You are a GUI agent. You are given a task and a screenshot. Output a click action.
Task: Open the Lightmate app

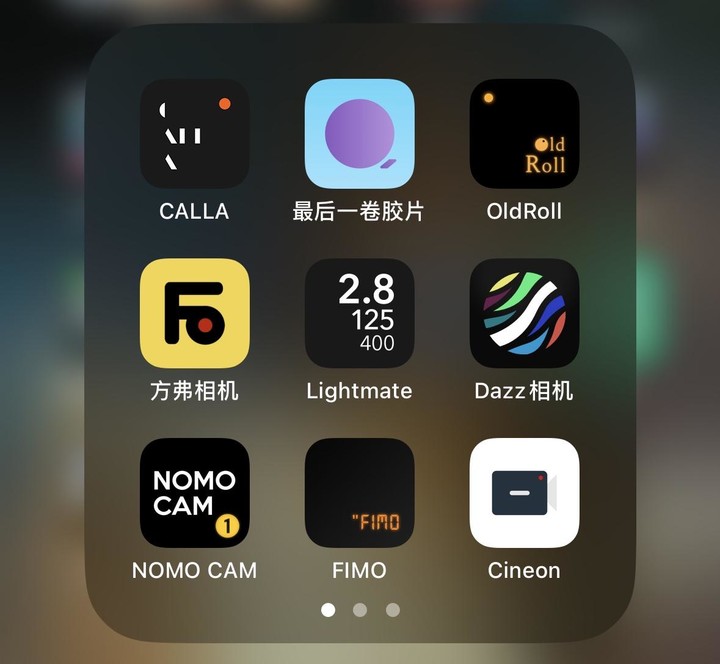359,314
